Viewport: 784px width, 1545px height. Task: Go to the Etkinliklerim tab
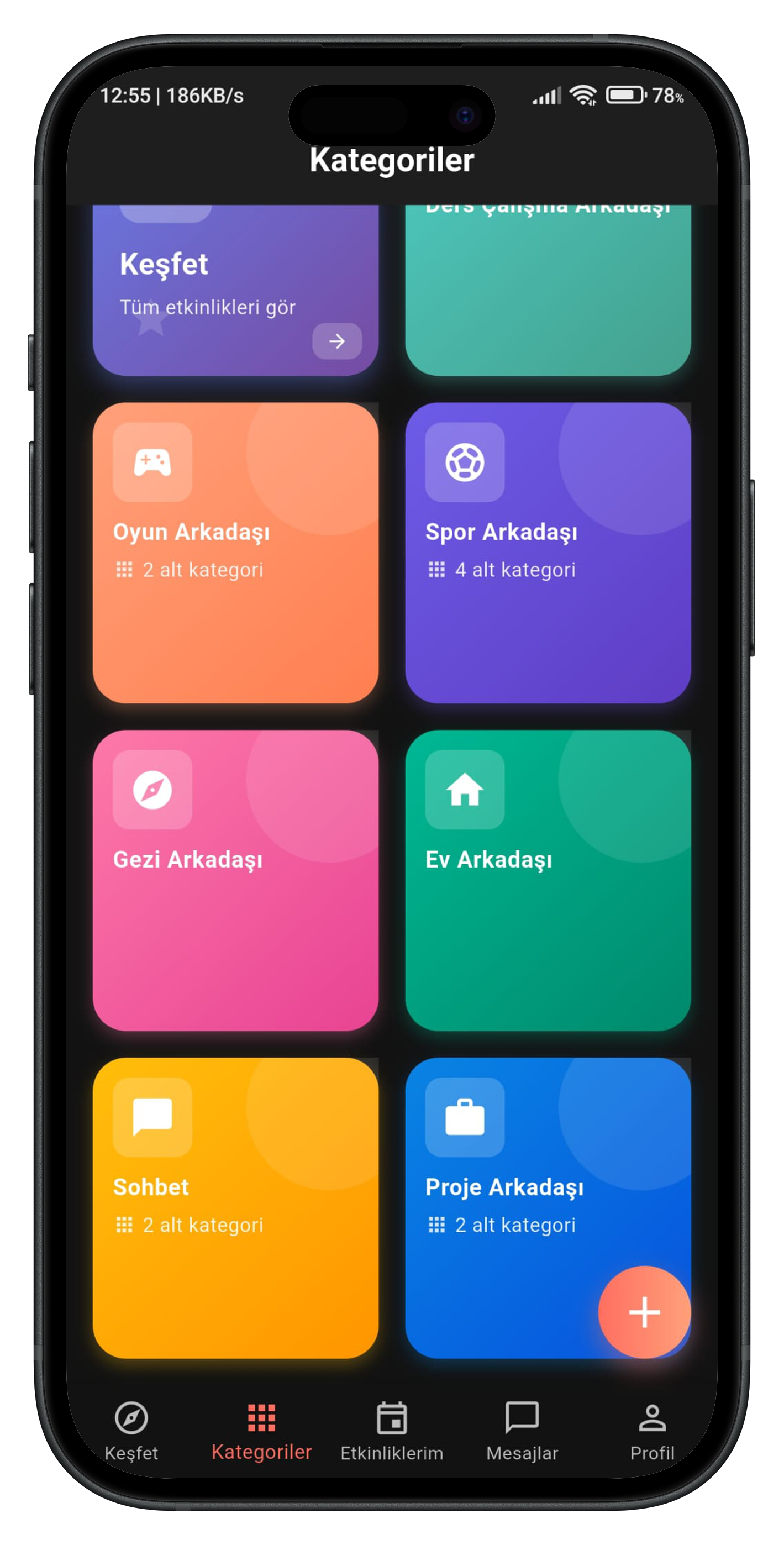[x=392, y=1431]
